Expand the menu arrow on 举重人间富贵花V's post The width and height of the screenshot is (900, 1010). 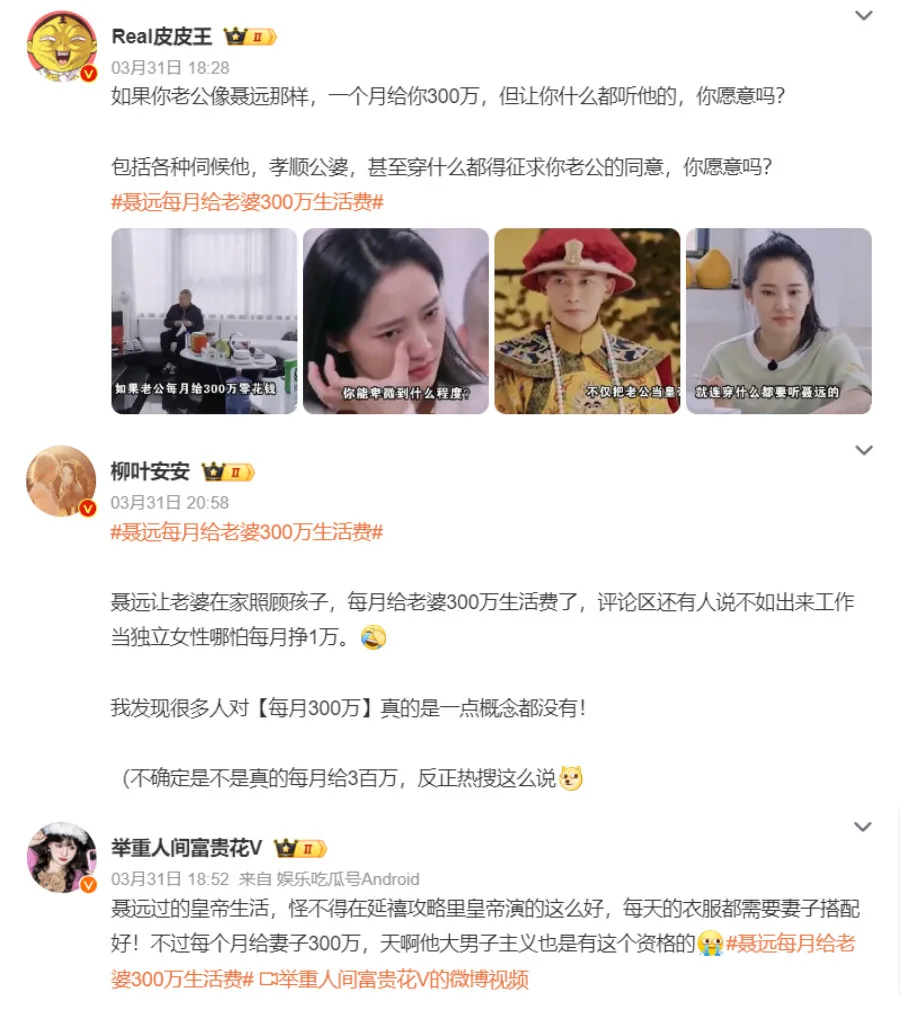[x=863, y=827]
